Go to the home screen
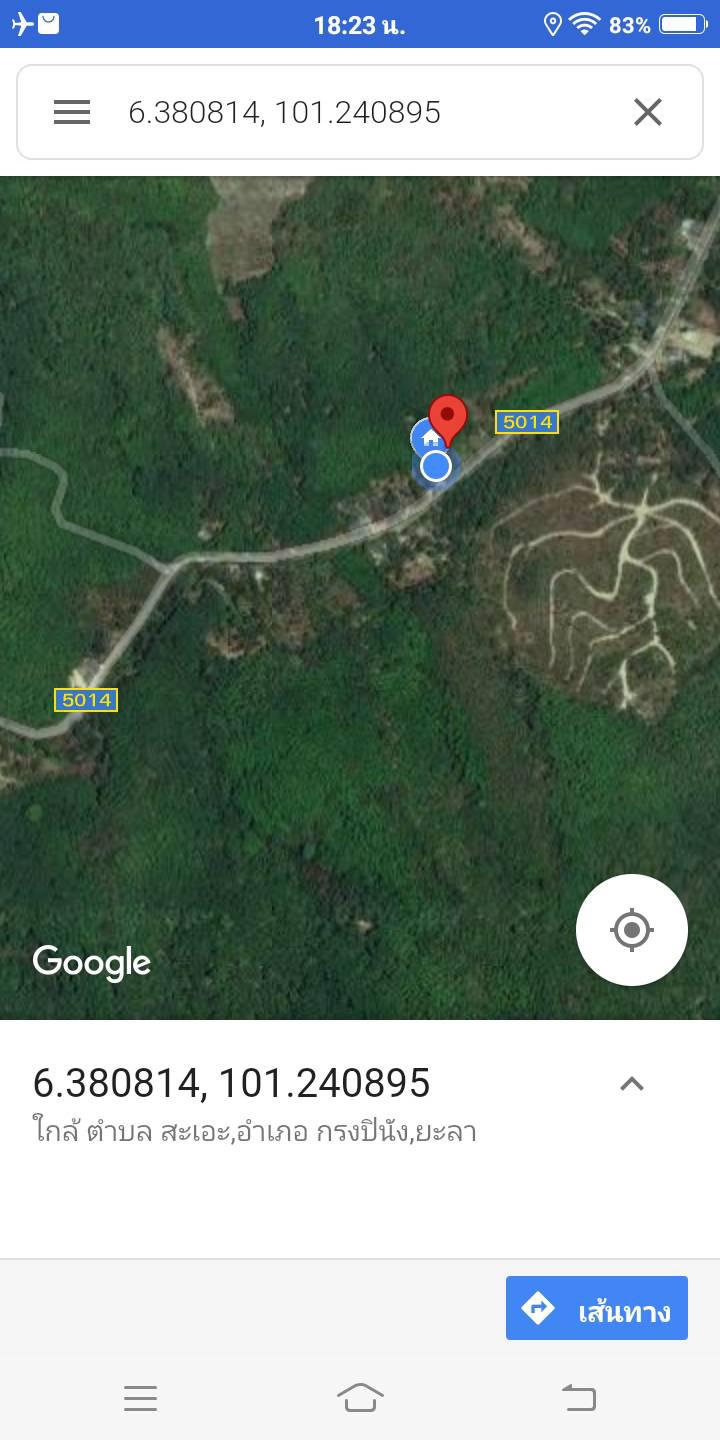Screen dimensions: 720x1440 point(360,1397)
